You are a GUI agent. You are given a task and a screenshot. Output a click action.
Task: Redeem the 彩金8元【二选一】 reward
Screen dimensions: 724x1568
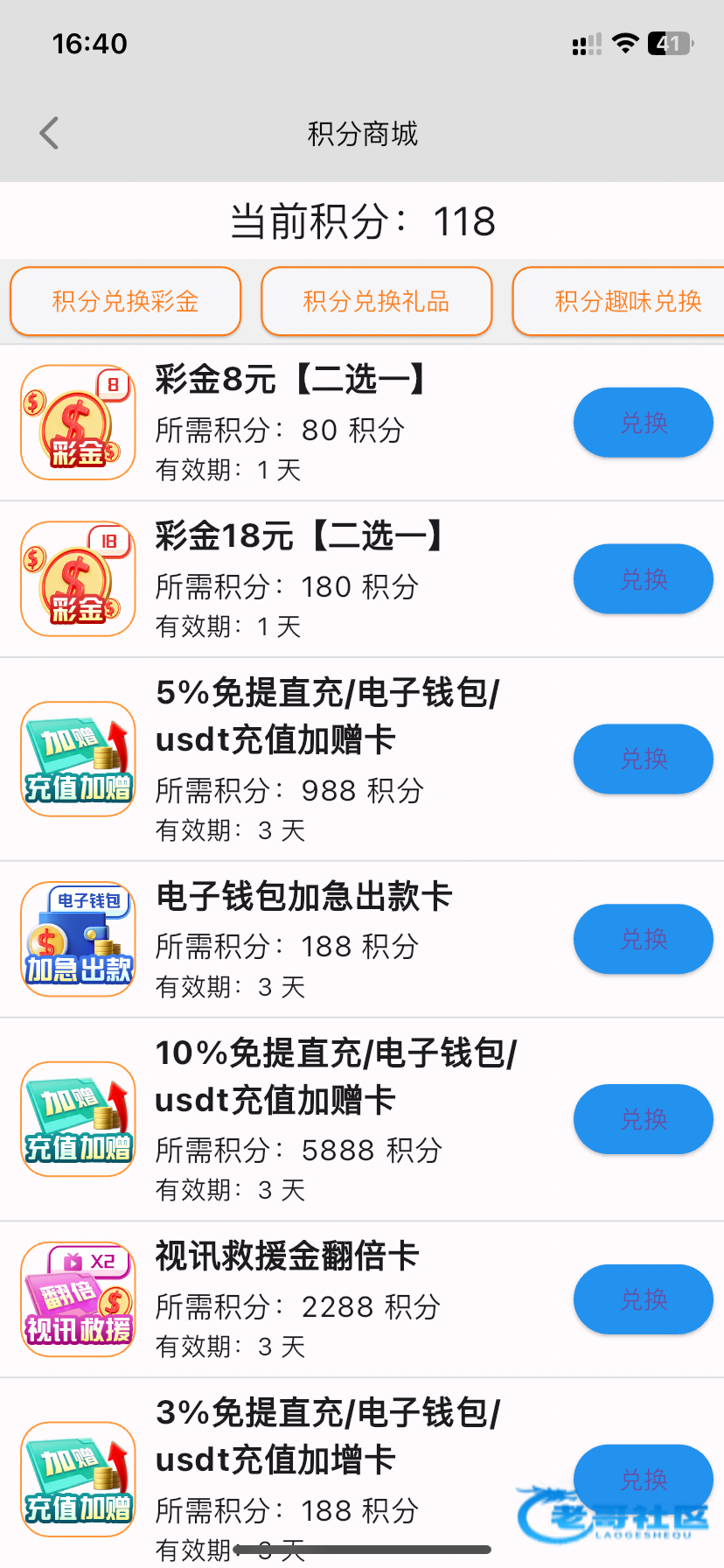point(643,423)
